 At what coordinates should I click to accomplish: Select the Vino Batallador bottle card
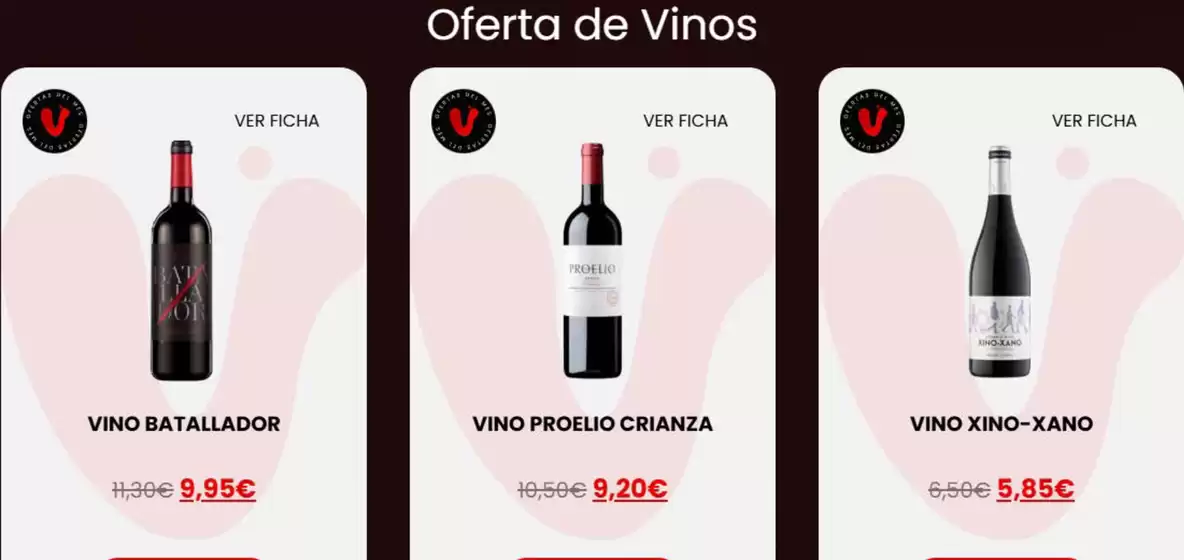coord(182,262)
